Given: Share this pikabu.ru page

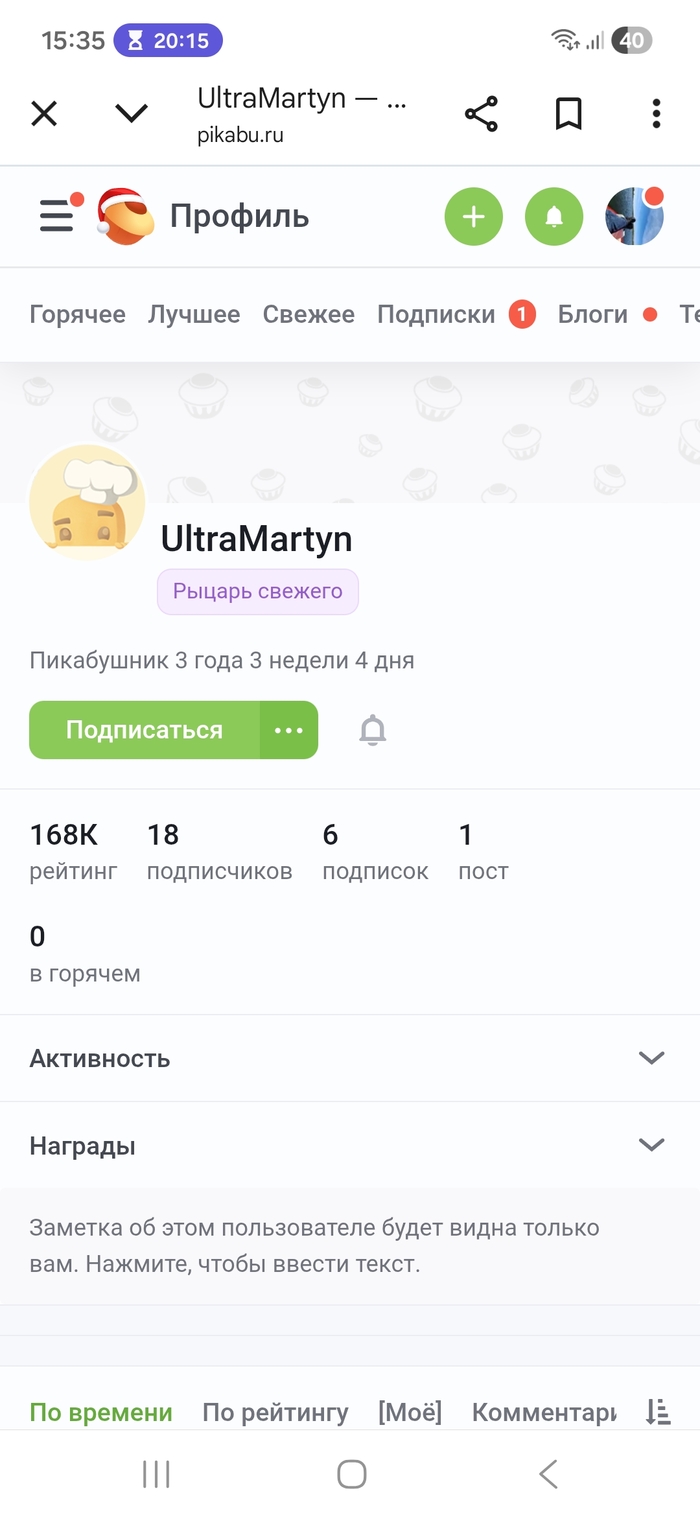Looking at the screenshot, I should pos(481,114).
